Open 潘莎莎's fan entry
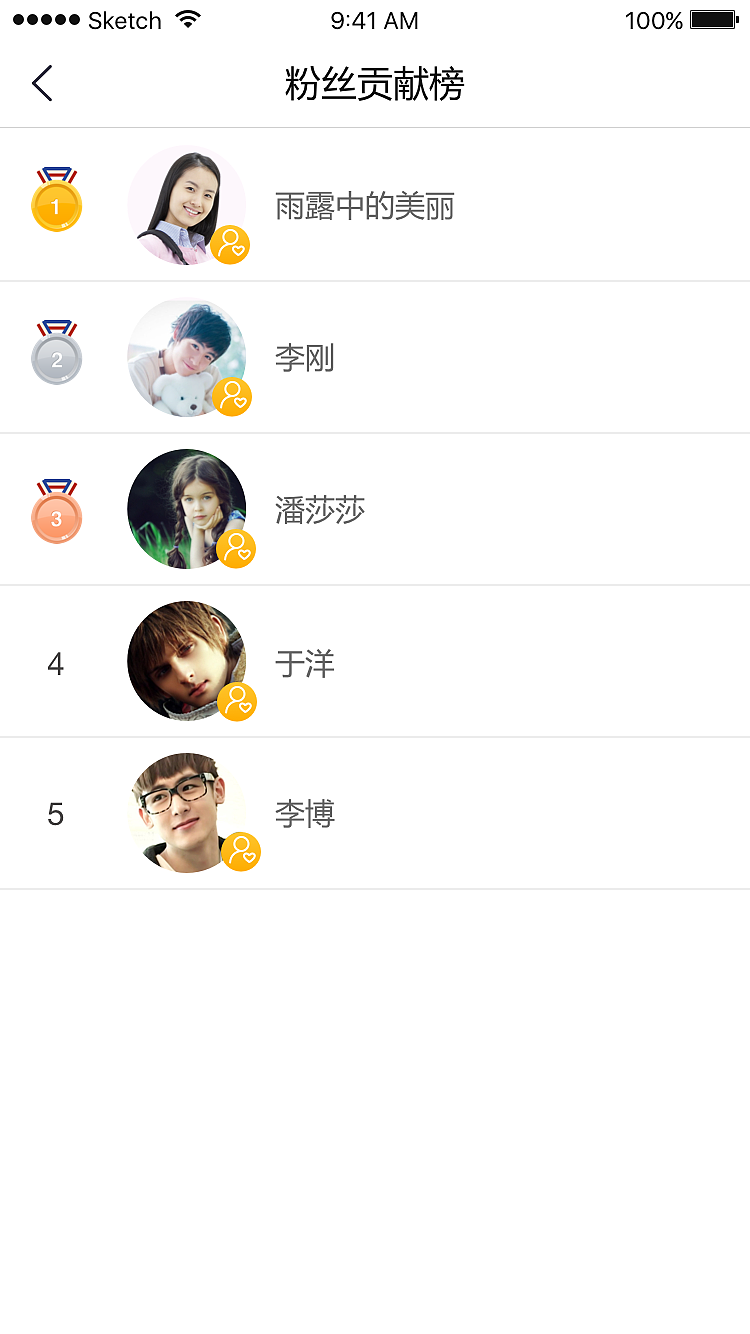The width and height of the screenshot is (750, 1334). pyautogui.click(x=320, y=510)
